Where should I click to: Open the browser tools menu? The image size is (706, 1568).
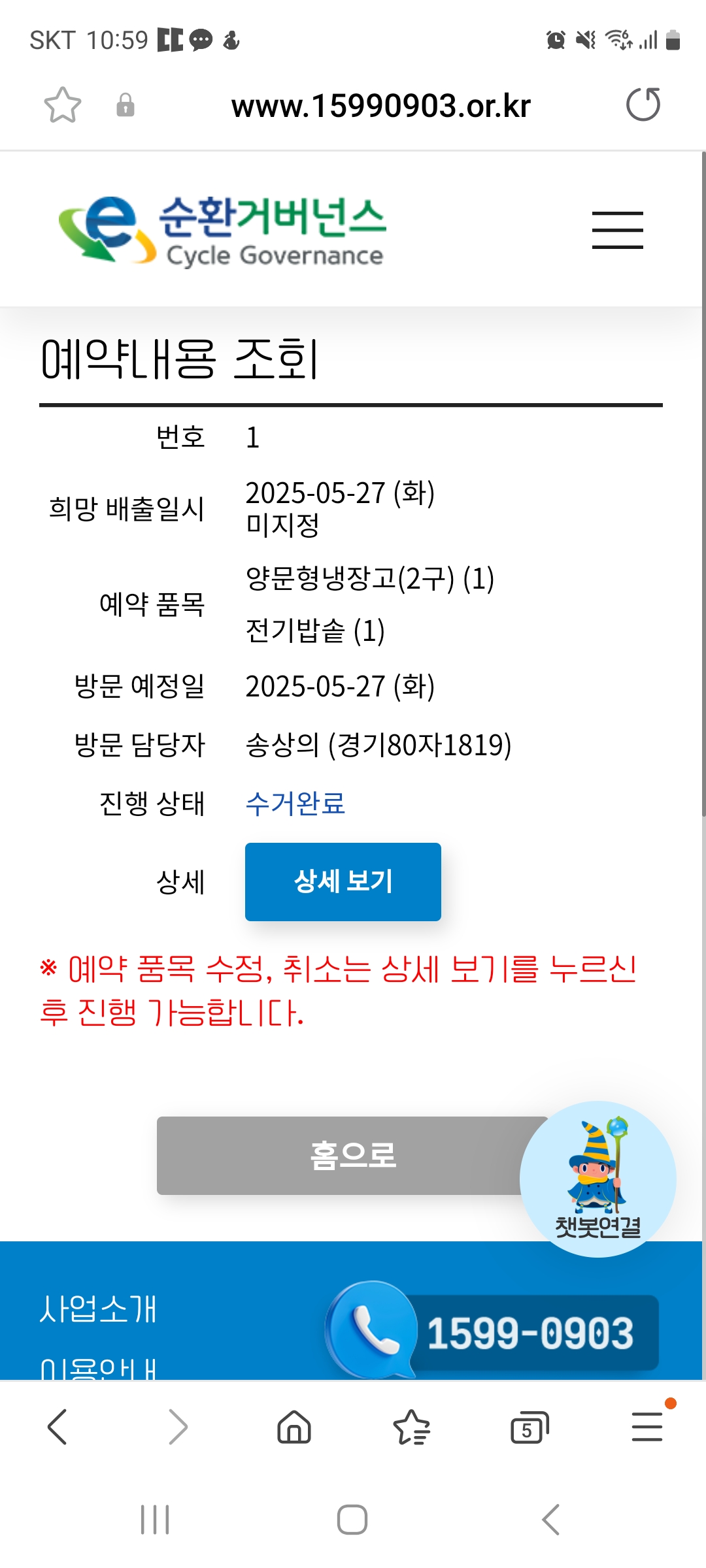click(647, 1427)
